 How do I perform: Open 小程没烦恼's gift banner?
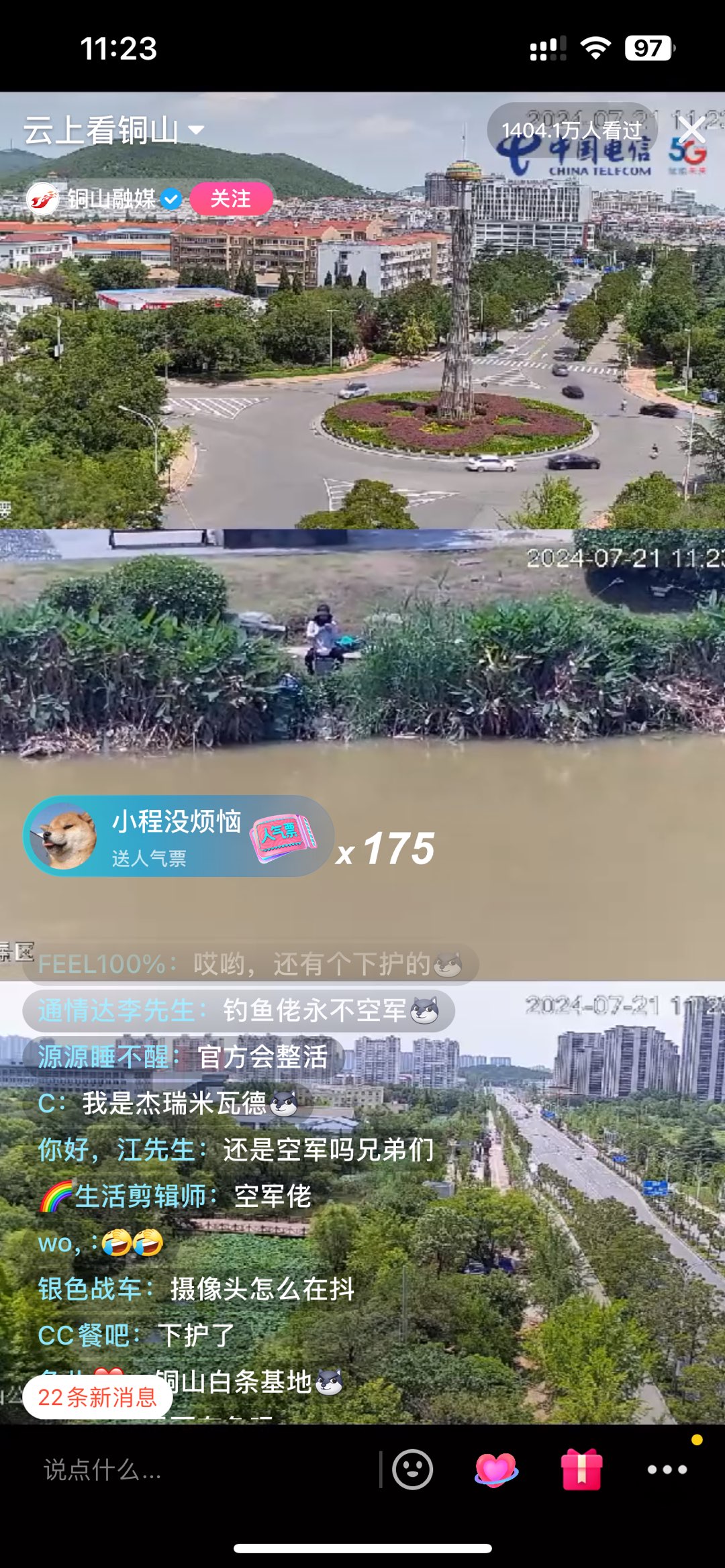click(x=178, y=836)
